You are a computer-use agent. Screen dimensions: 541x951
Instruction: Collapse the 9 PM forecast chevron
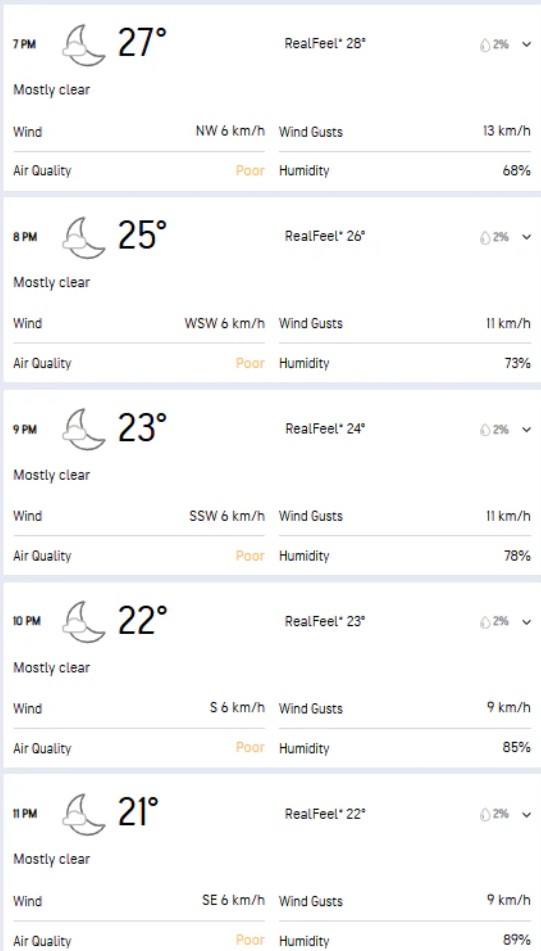point(526,429)
